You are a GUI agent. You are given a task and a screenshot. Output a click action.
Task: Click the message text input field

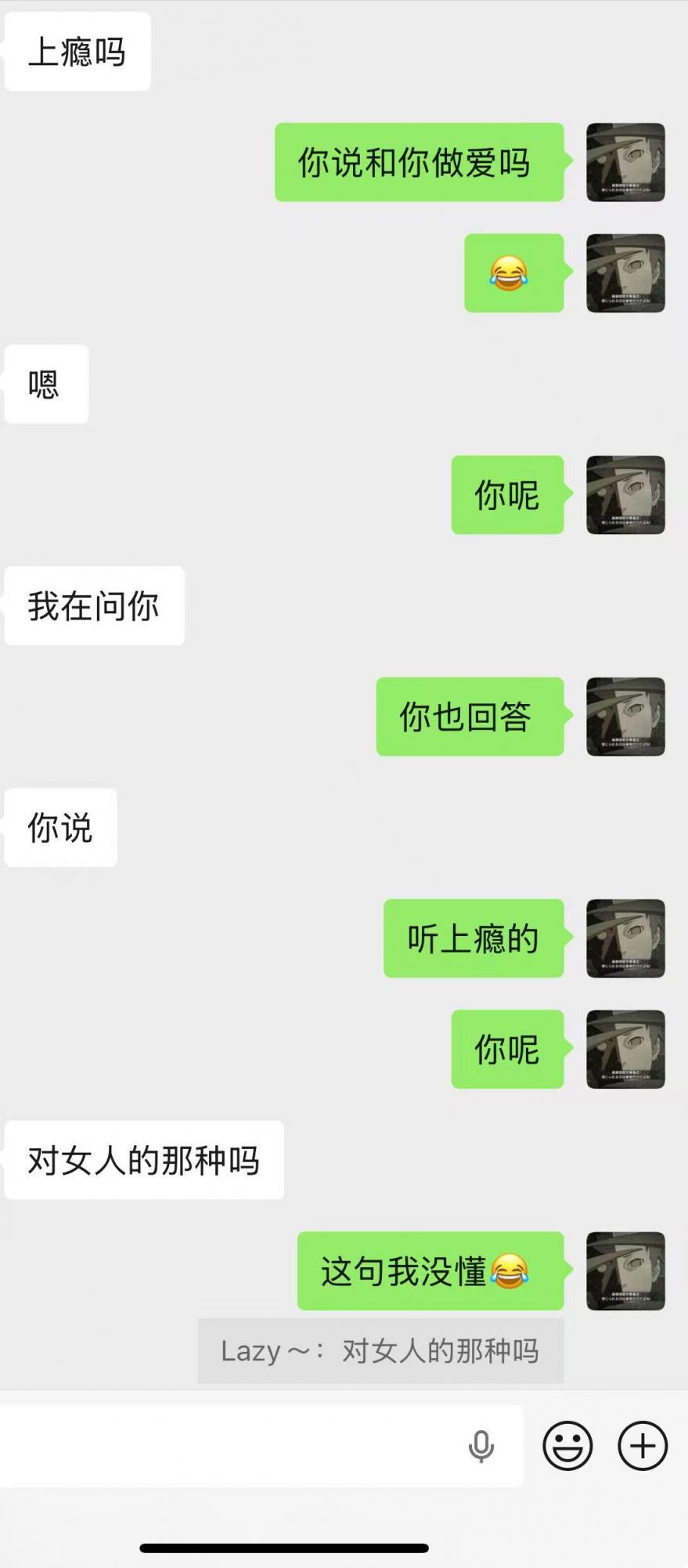tap(235, 1445)
